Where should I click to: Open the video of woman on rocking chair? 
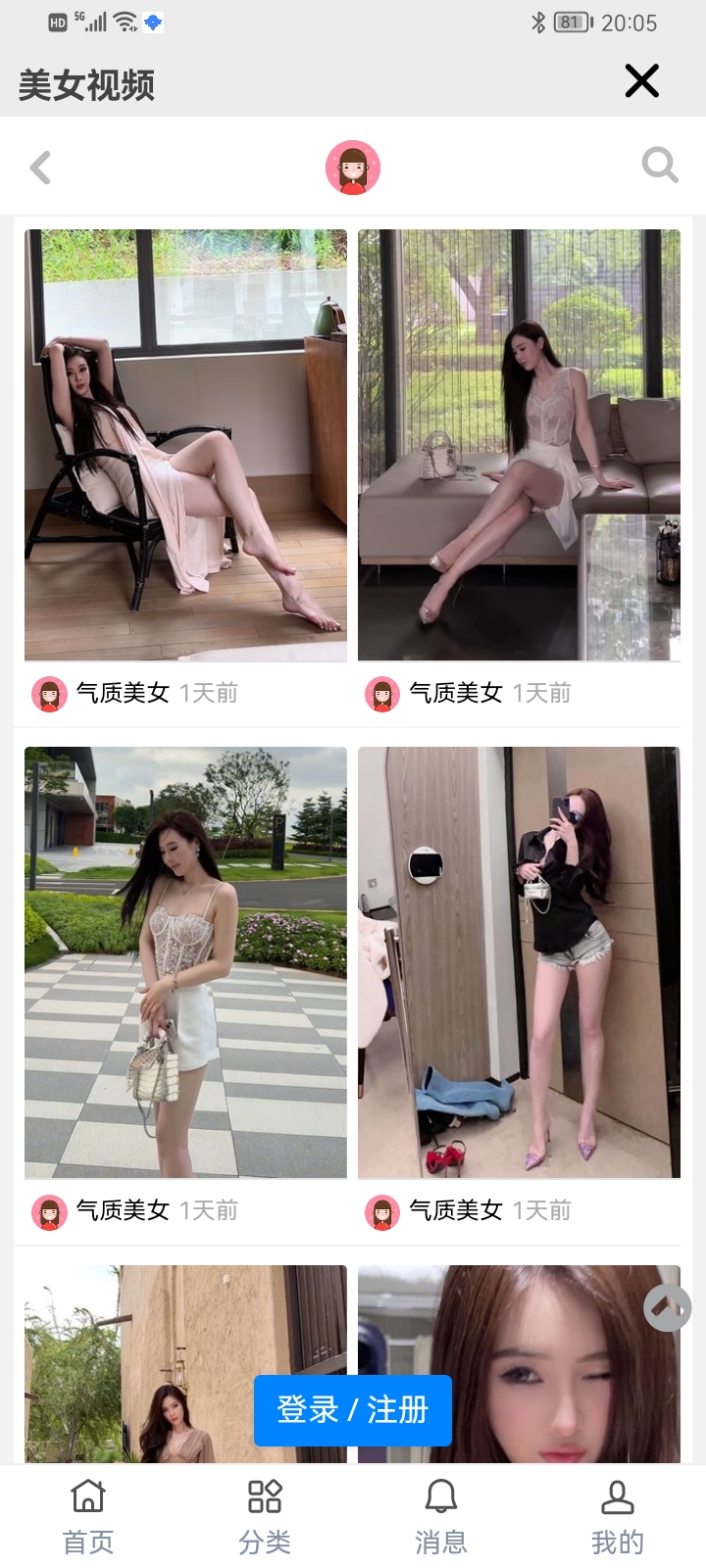185,445
